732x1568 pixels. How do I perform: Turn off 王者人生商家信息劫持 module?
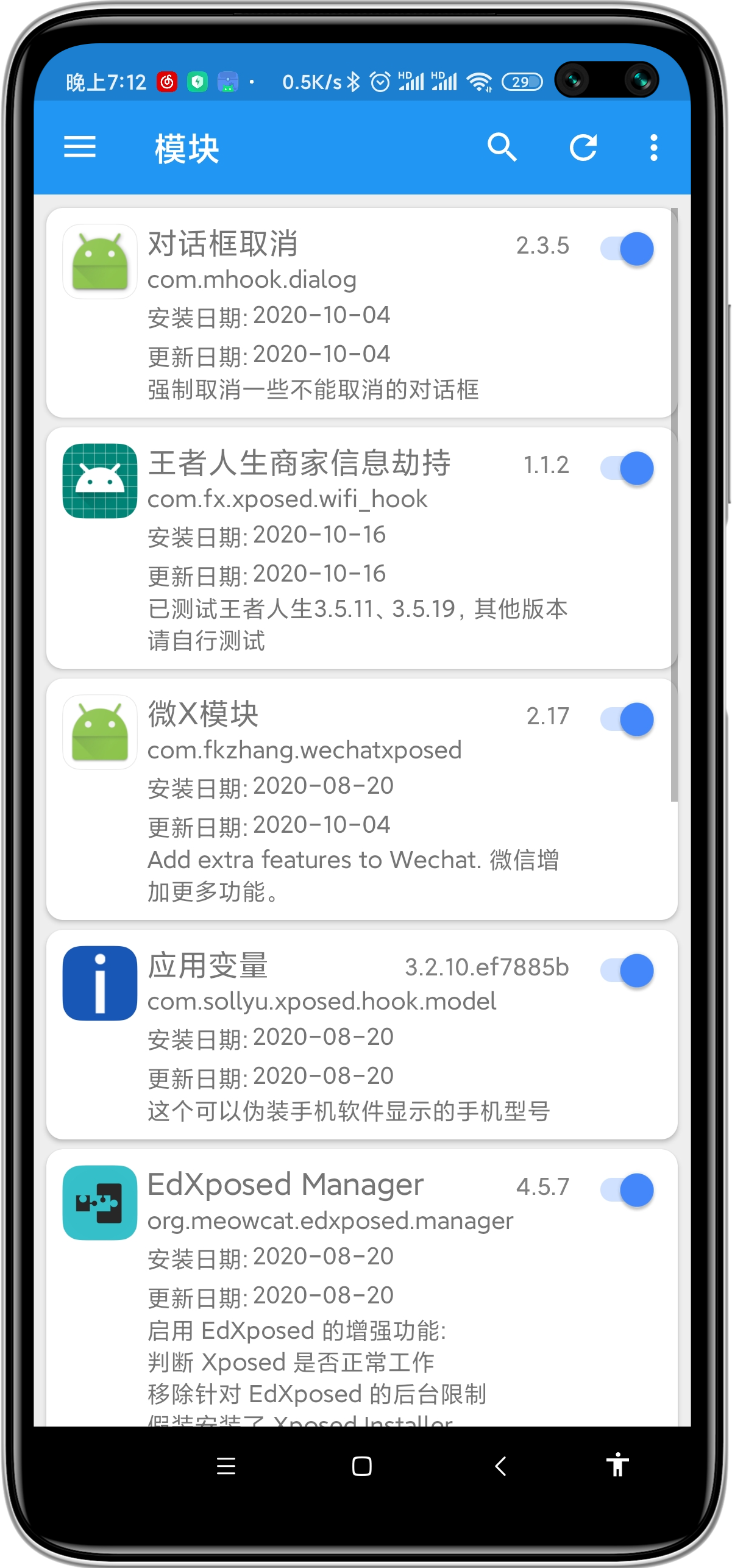pyautogui.click(x=628, y=468)
